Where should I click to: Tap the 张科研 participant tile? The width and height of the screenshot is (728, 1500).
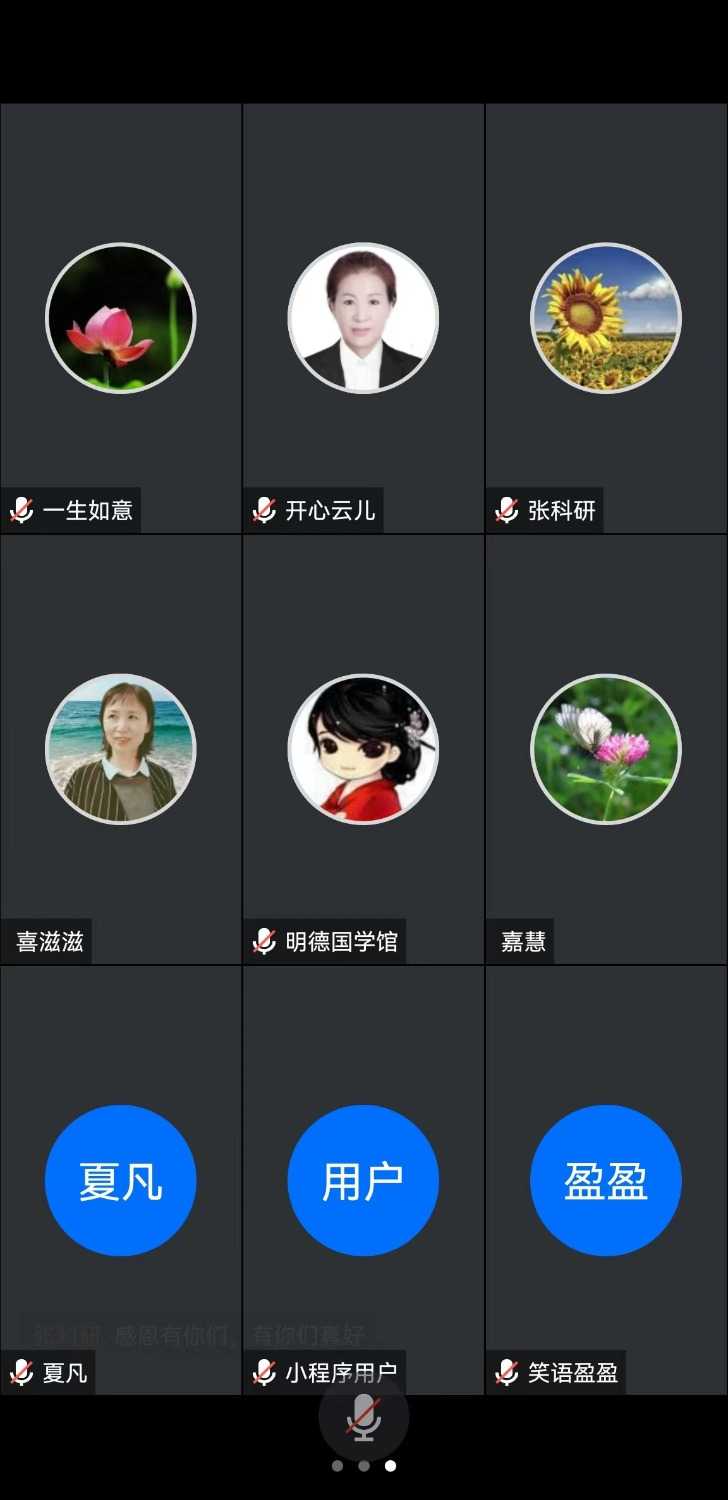[606, 318]
